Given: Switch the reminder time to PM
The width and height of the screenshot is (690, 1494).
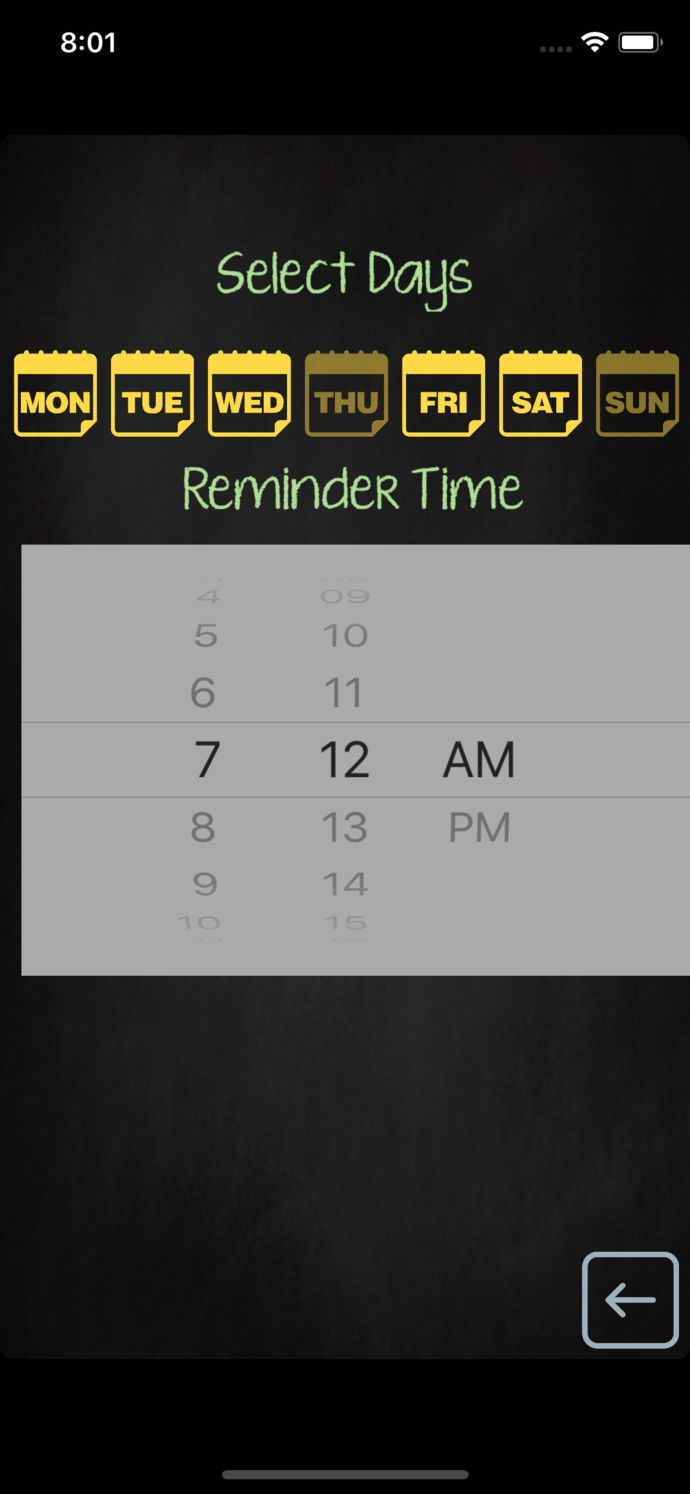Looking at the screenshot, I should pyautogui.click(x=479, y=828).
